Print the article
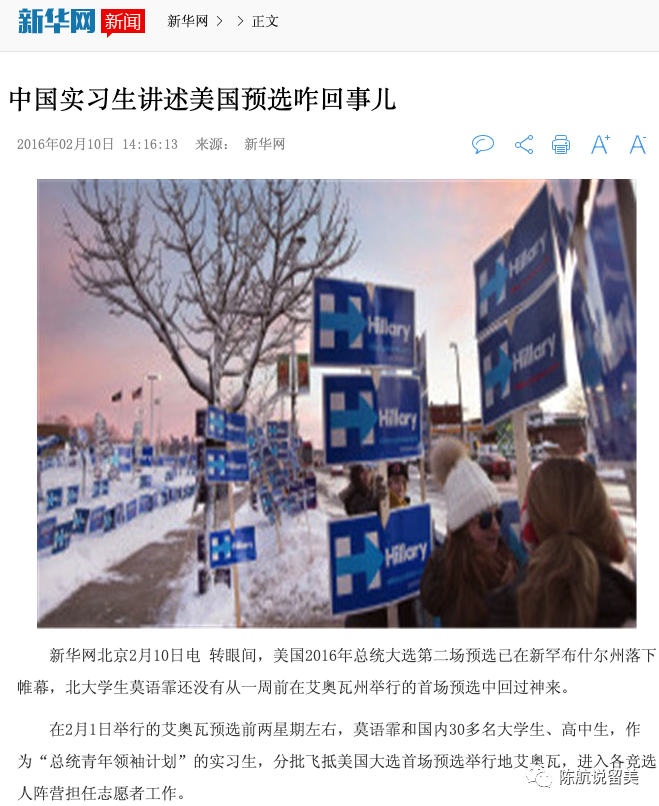 561,144
